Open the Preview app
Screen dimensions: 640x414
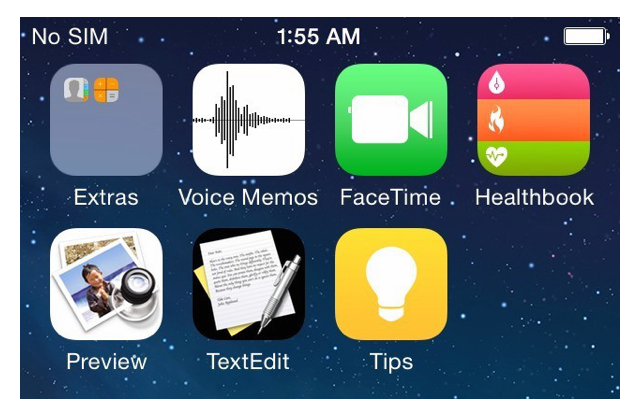click(106, 284)
